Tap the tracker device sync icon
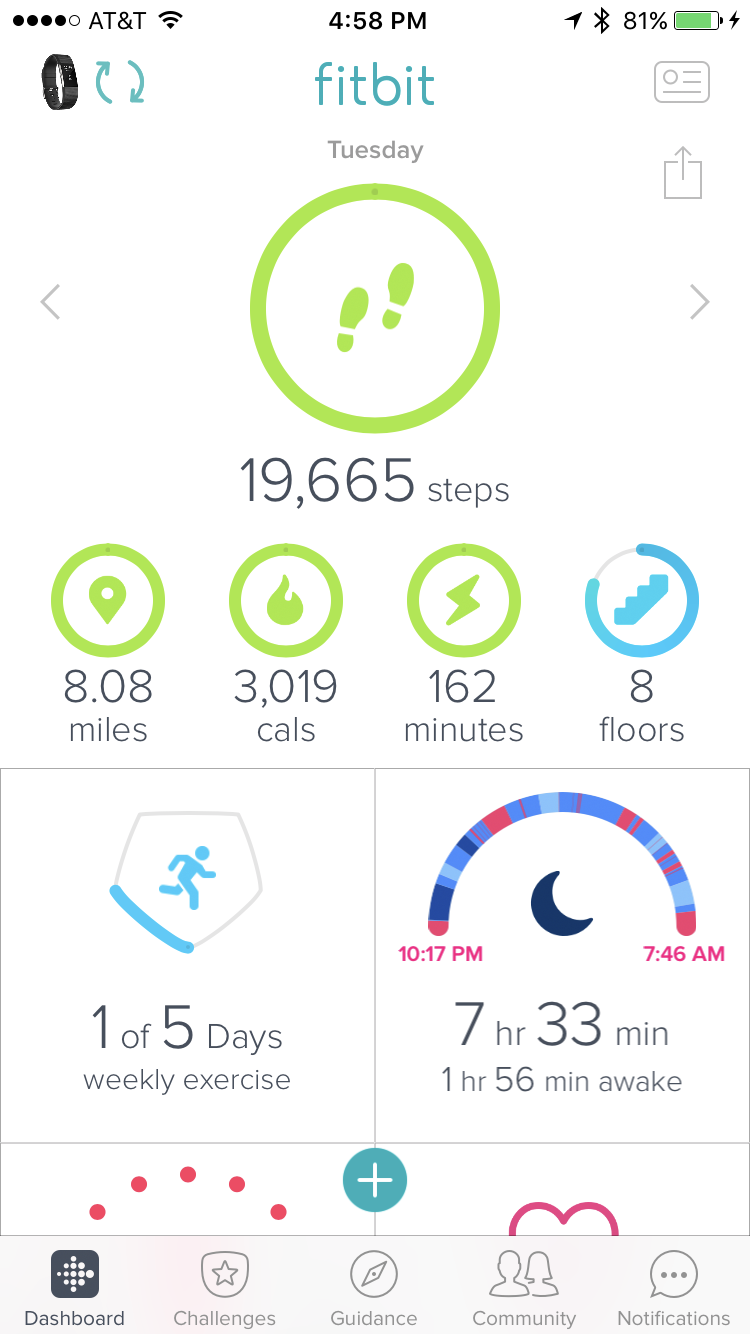Screen dimensions: 750x1334 click(94, 82)
